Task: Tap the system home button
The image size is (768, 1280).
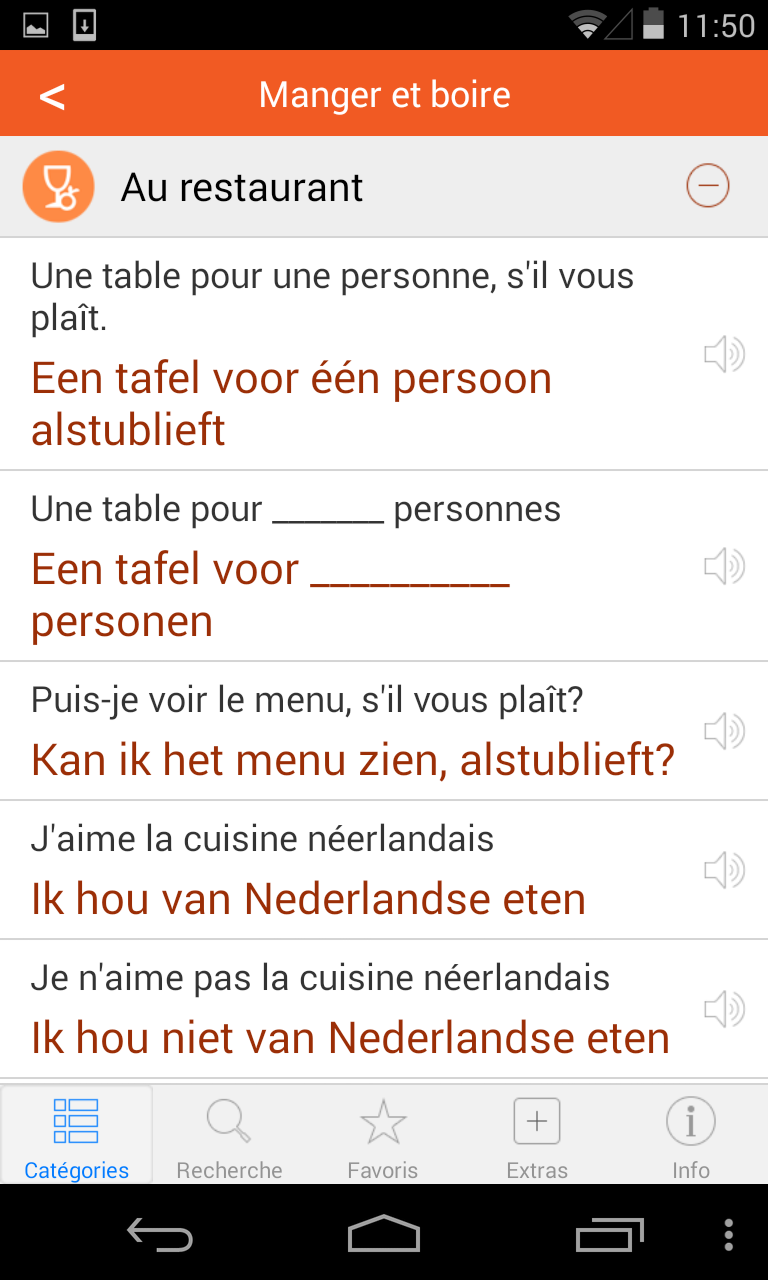Action: coord(383,1234)
